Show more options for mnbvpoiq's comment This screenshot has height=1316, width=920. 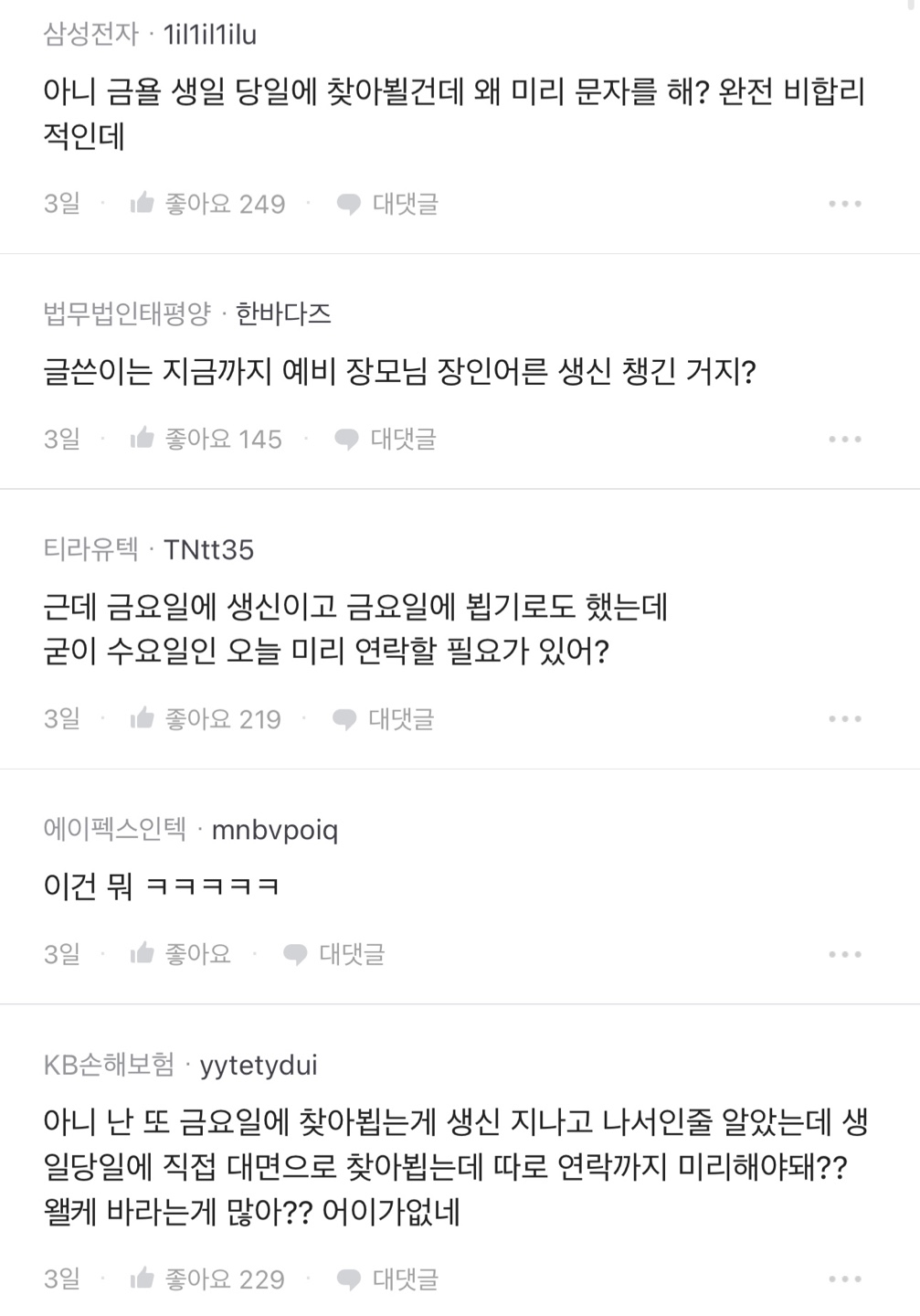[844, 955]
